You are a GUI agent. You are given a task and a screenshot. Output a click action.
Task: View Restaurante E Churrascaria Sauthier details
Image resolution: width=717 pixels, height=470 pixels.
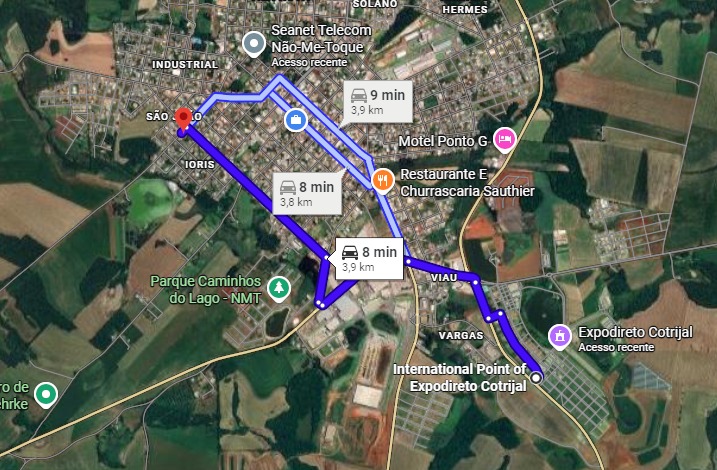click(x=381, y=181)
